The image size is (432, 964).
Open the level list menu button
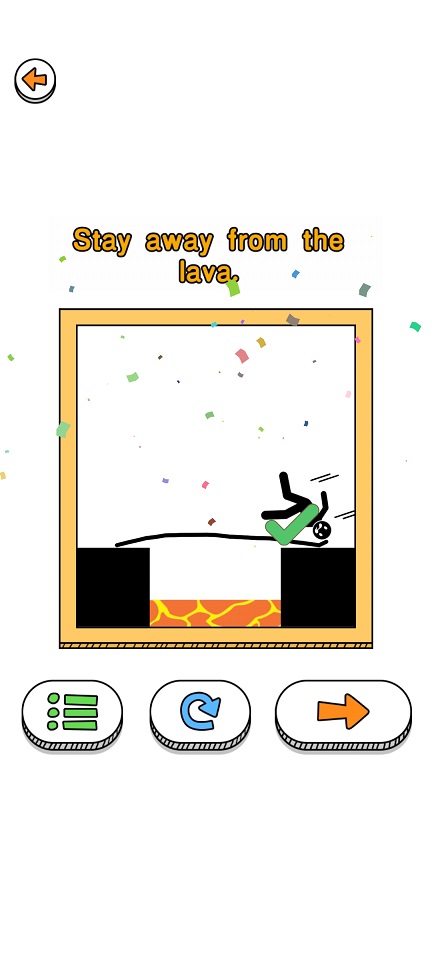pos(73,714)
